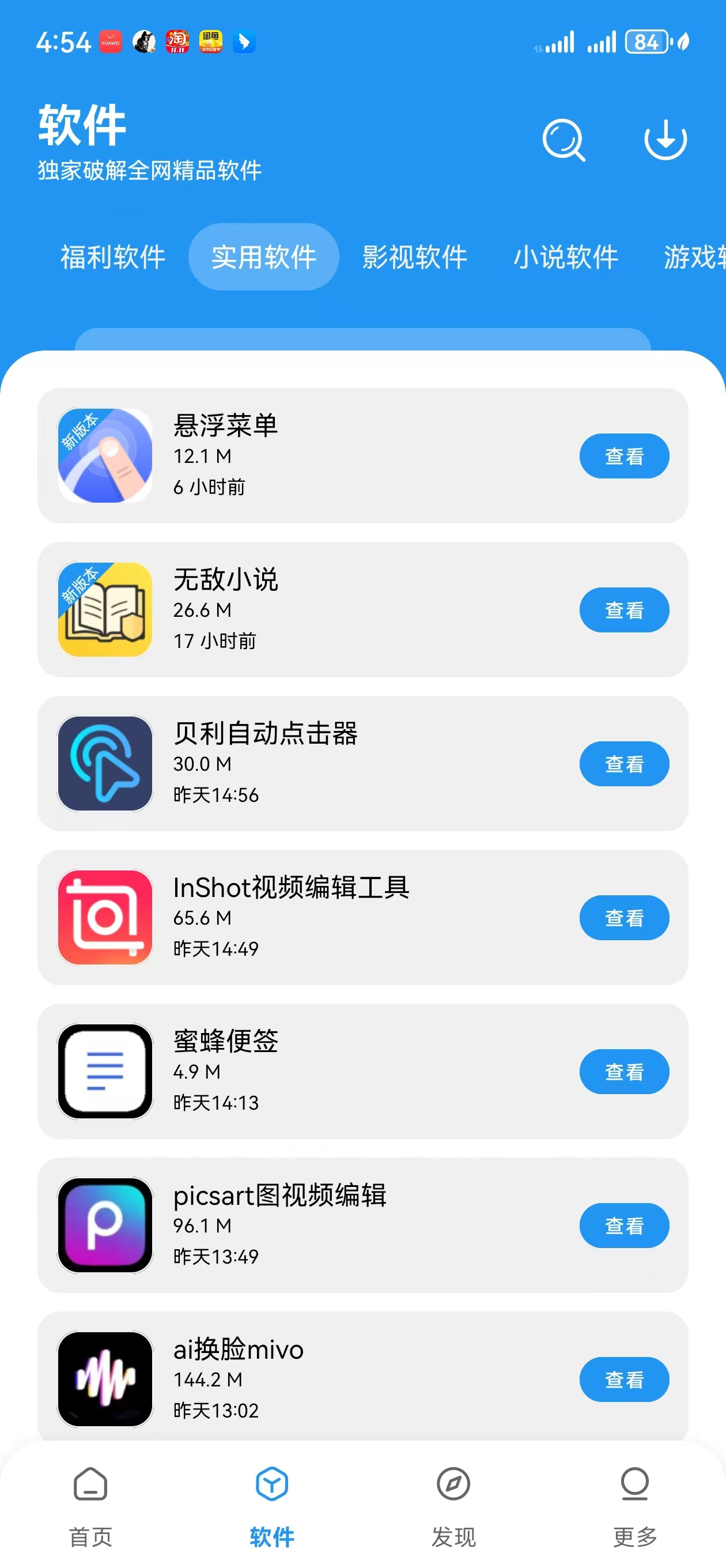
Task: Switch to the 小说软件 tab
Action: [565, 257]
